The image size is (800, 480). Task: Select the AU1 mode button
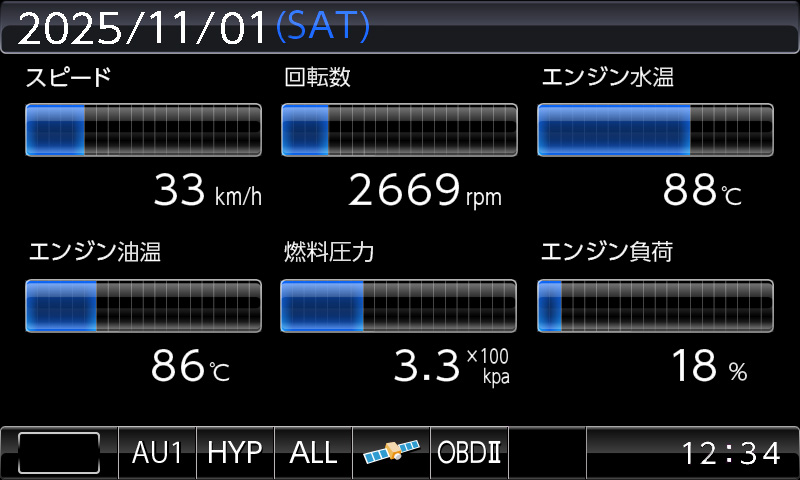pos(158,453)
